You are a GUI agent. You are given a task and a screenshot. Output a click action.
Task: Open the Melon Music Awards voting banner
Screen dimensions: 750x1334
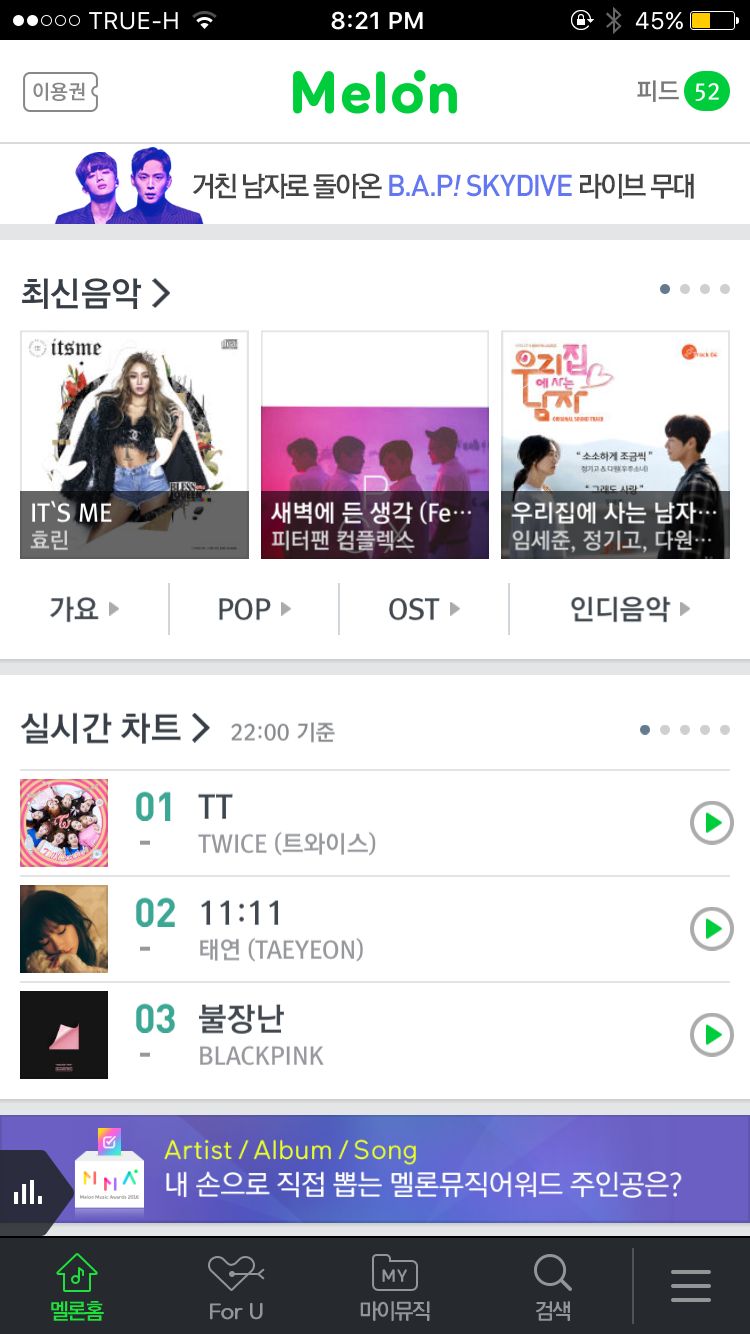pyautogui.click(x=400, y=1169)
